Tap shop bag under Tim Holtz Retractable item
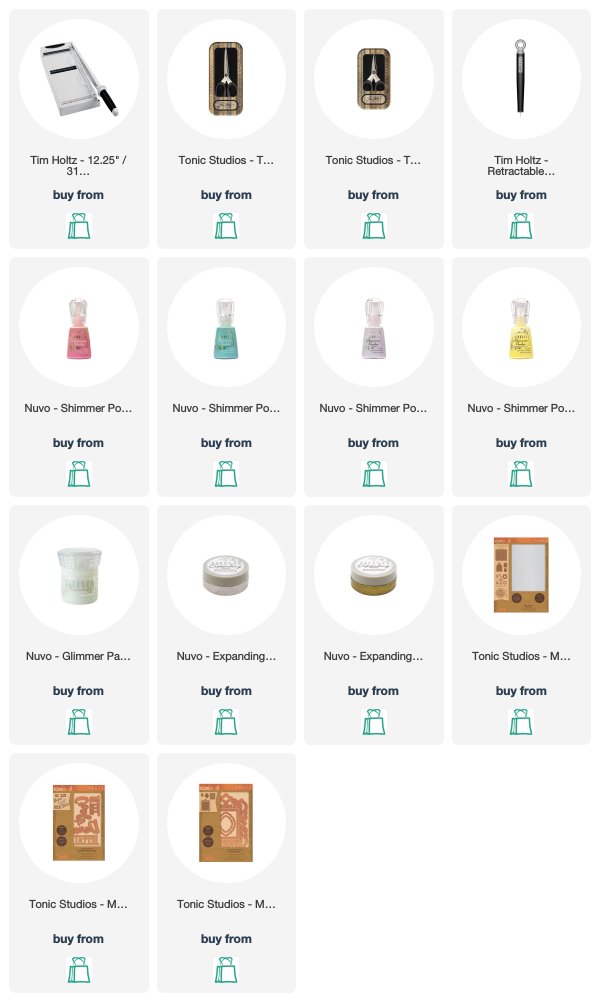Screen dimensions: 600x1002 521,226
